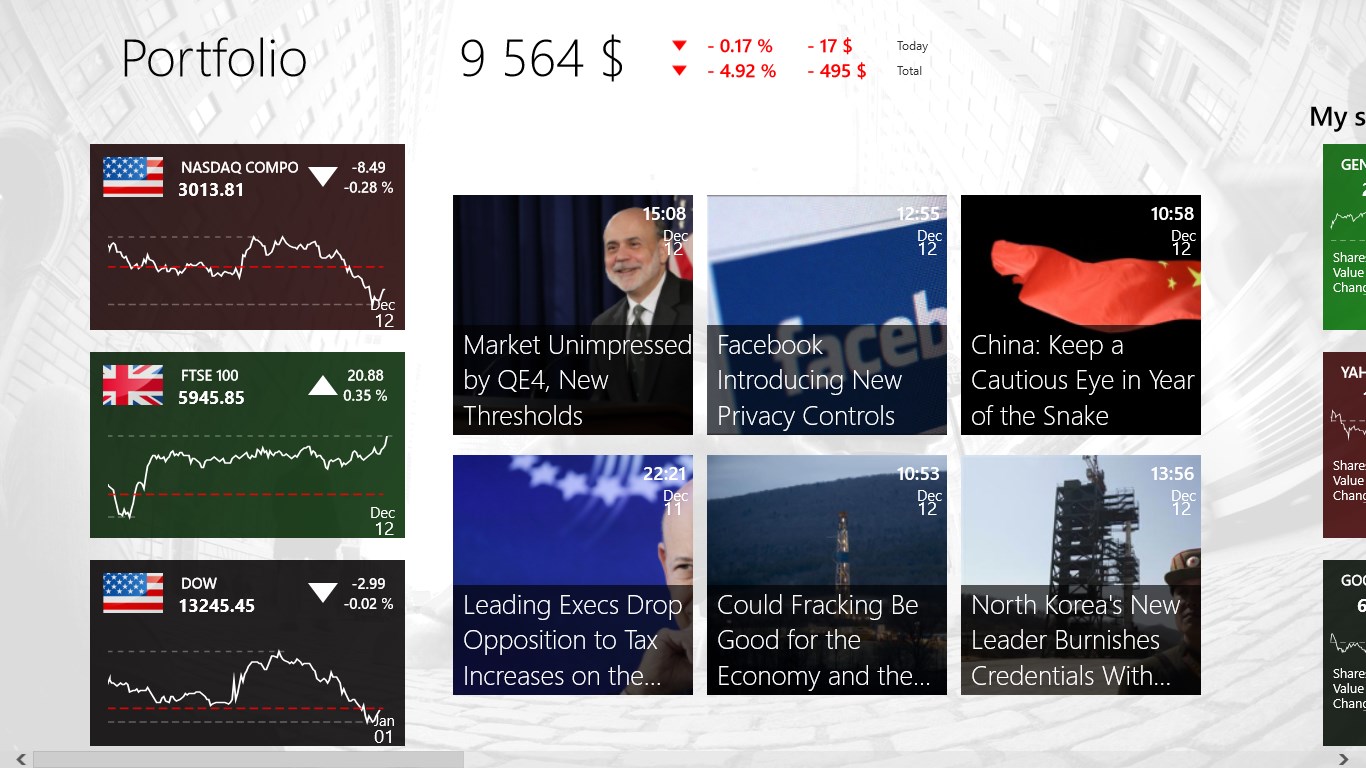1366x768 pixels.
Task: Open North Korea's New Leader story
Action: 1080,575
